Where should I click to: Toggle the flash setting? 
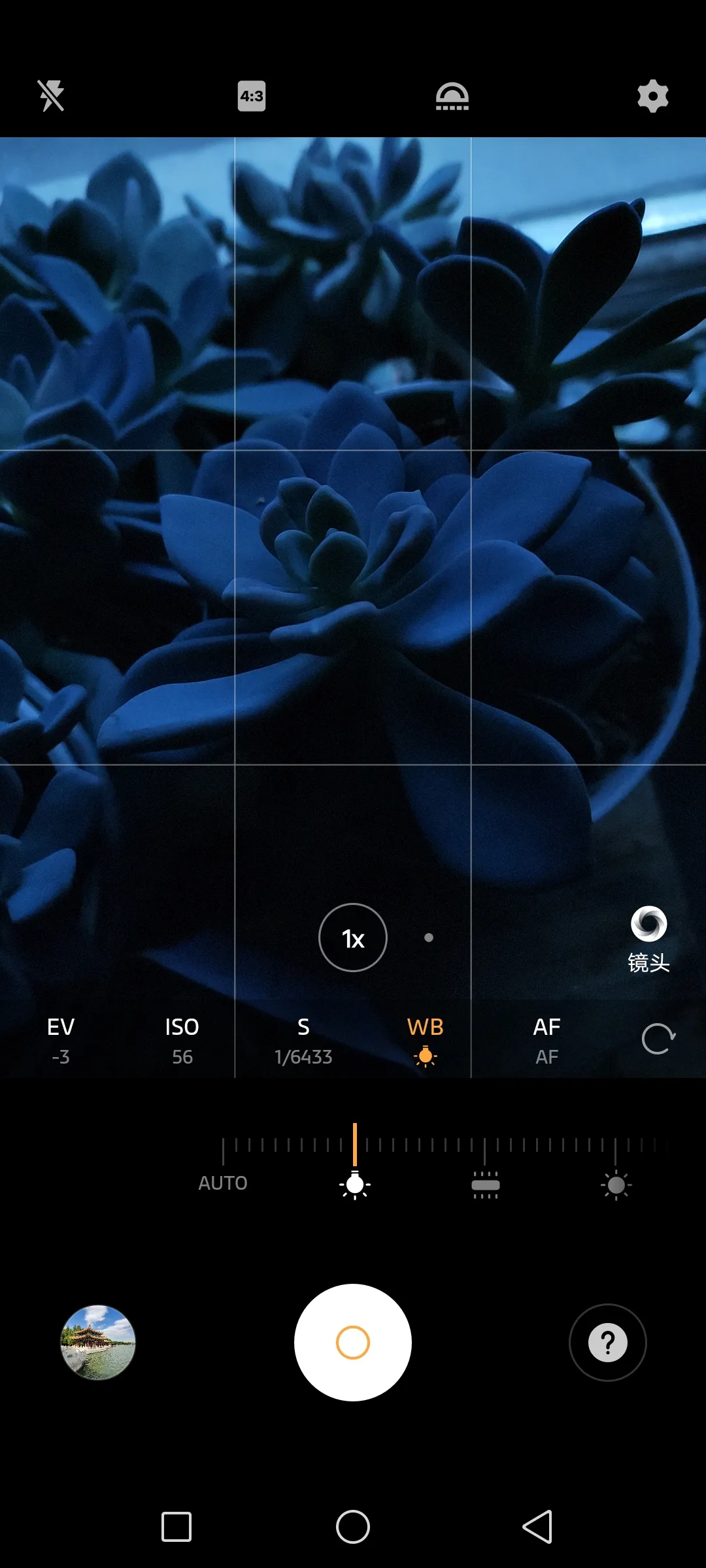point(51,96)
